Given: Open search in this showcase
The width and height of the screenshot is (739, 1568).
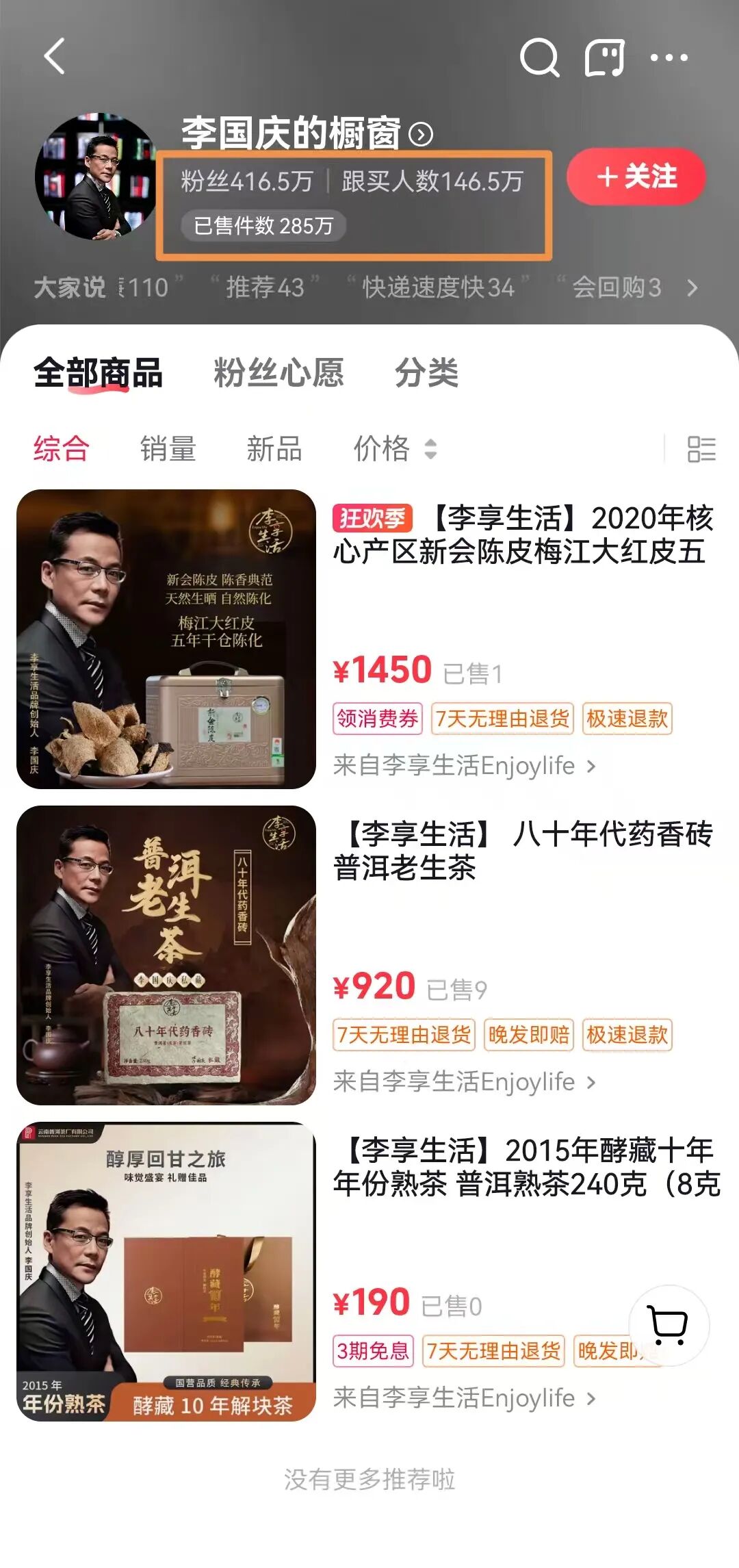Looking at the screenshot, I should (x=539, y=57).
